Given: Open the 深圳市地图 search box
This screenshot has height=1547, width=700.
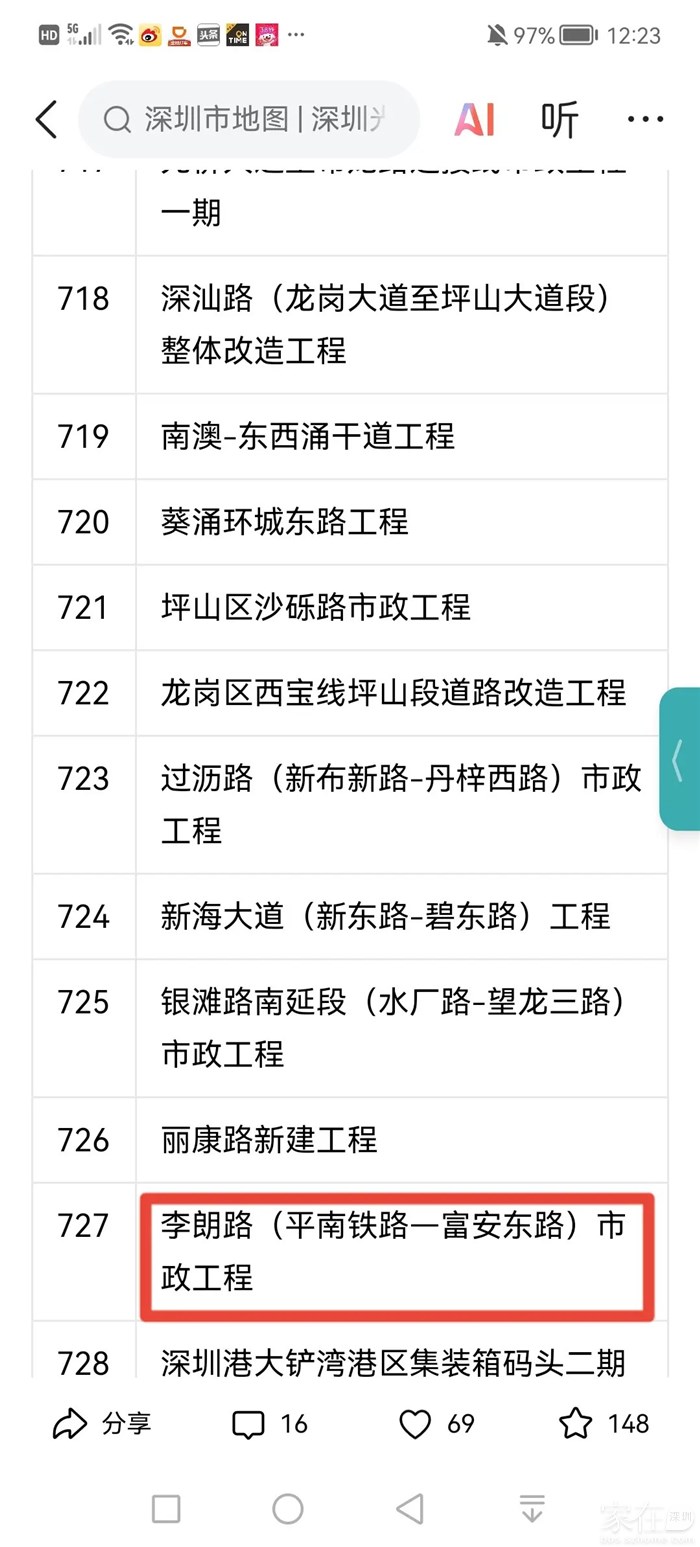Looking at the screenshot, I should (250, 120).
